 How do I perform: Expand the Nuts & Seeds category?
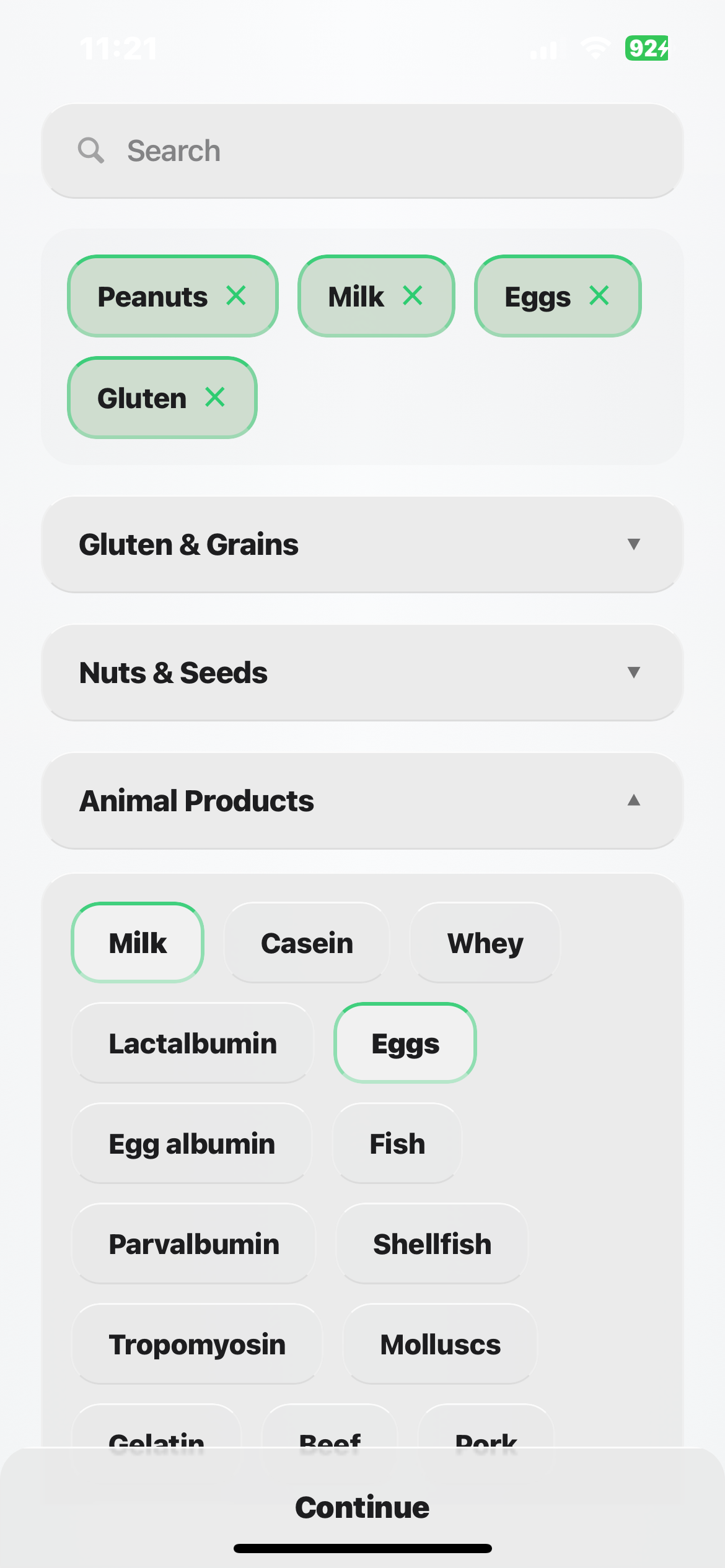pyautogui.click(x=362, y=673)
